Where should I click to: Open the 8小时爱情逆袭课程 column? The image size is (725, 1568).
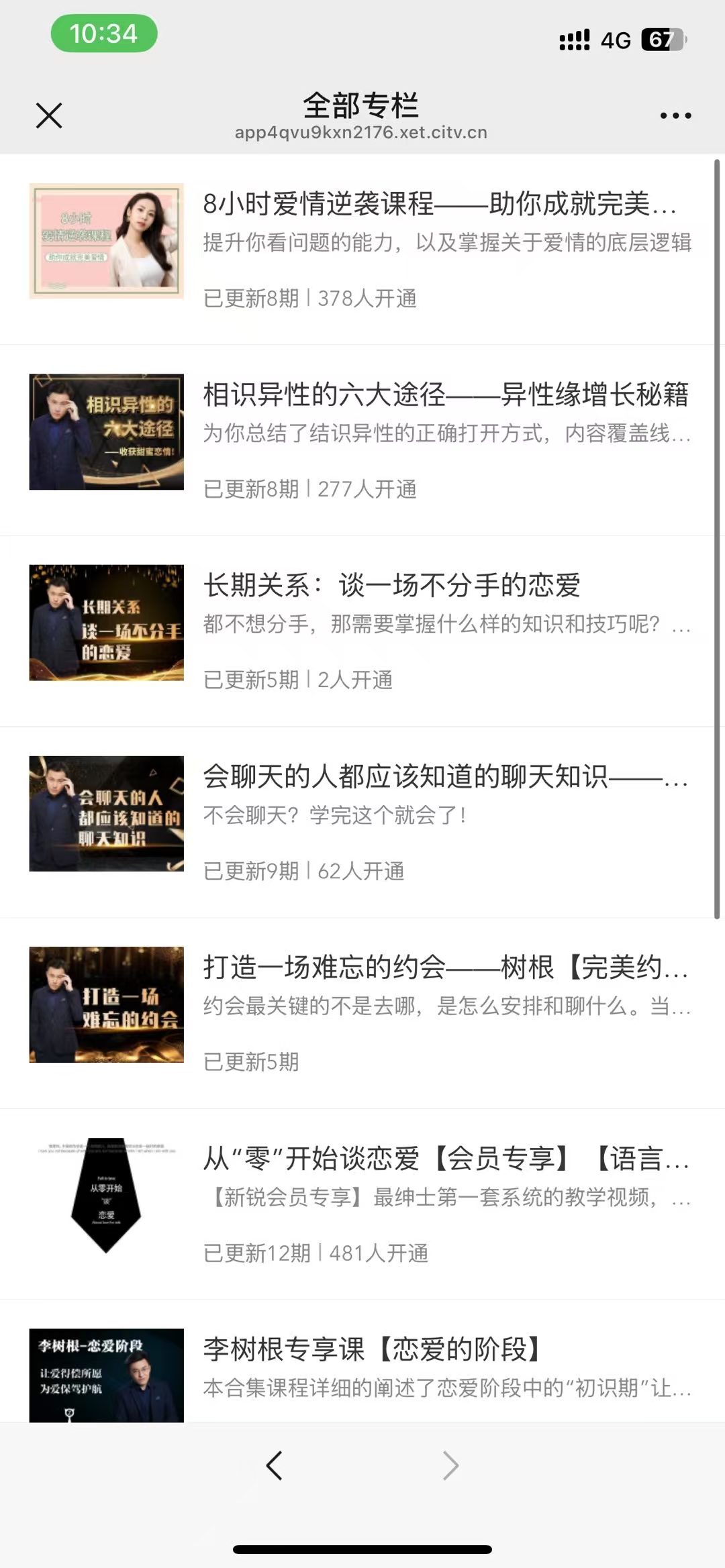click(x=439, y=204)
